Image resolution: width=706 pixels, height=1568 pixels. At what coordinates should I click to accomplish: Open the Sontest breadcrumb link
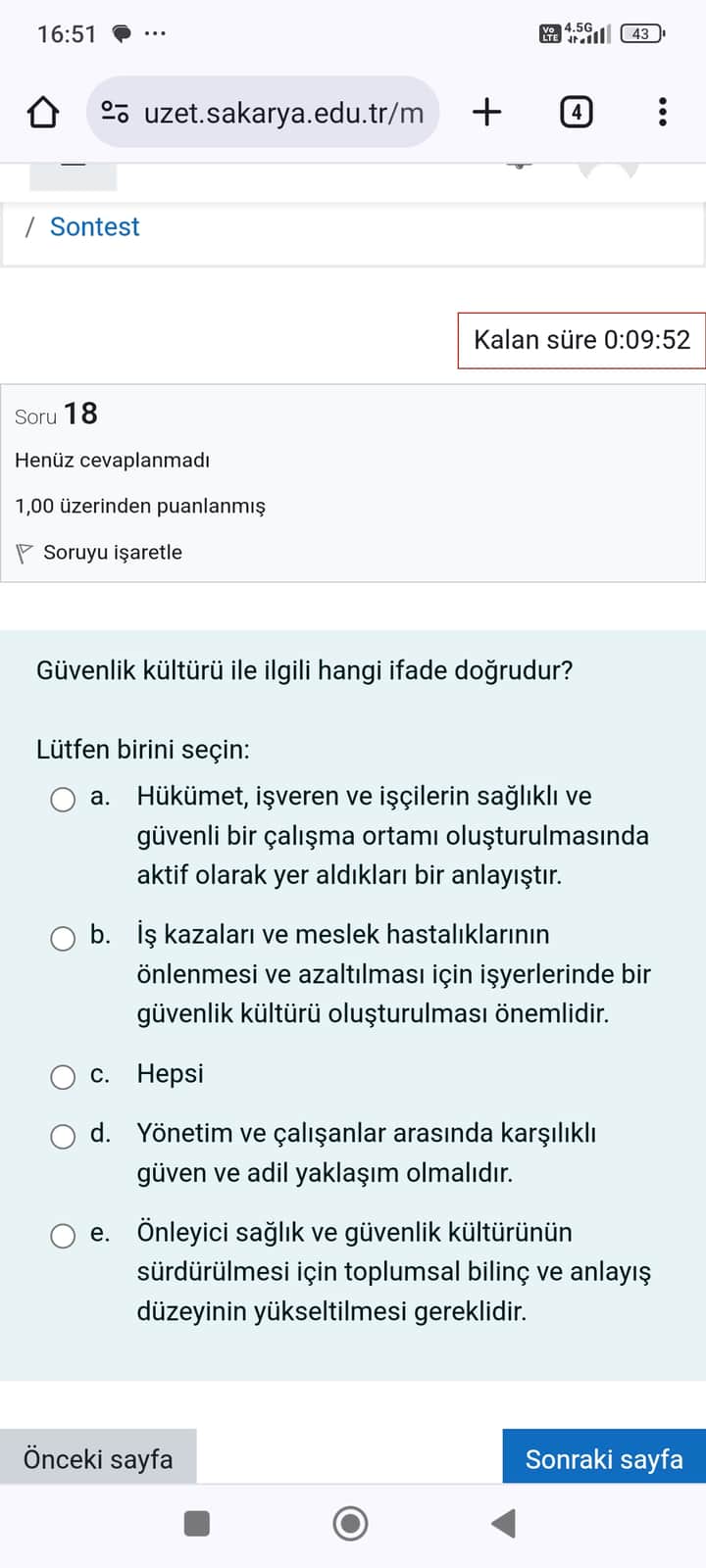[94, 227]
